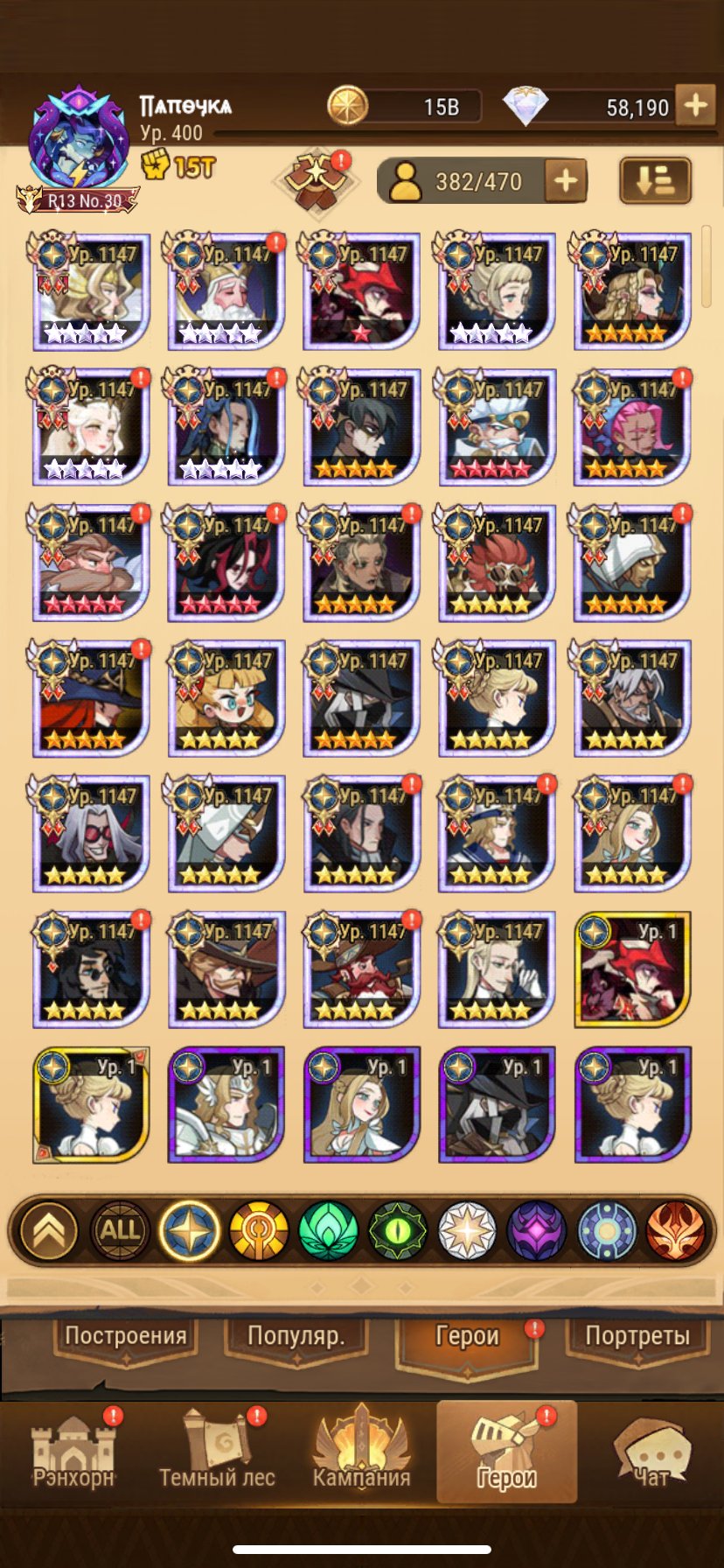Screen dimensions: 724x1568
Task: Open the hero sorting options button
Action: point(655,180)
